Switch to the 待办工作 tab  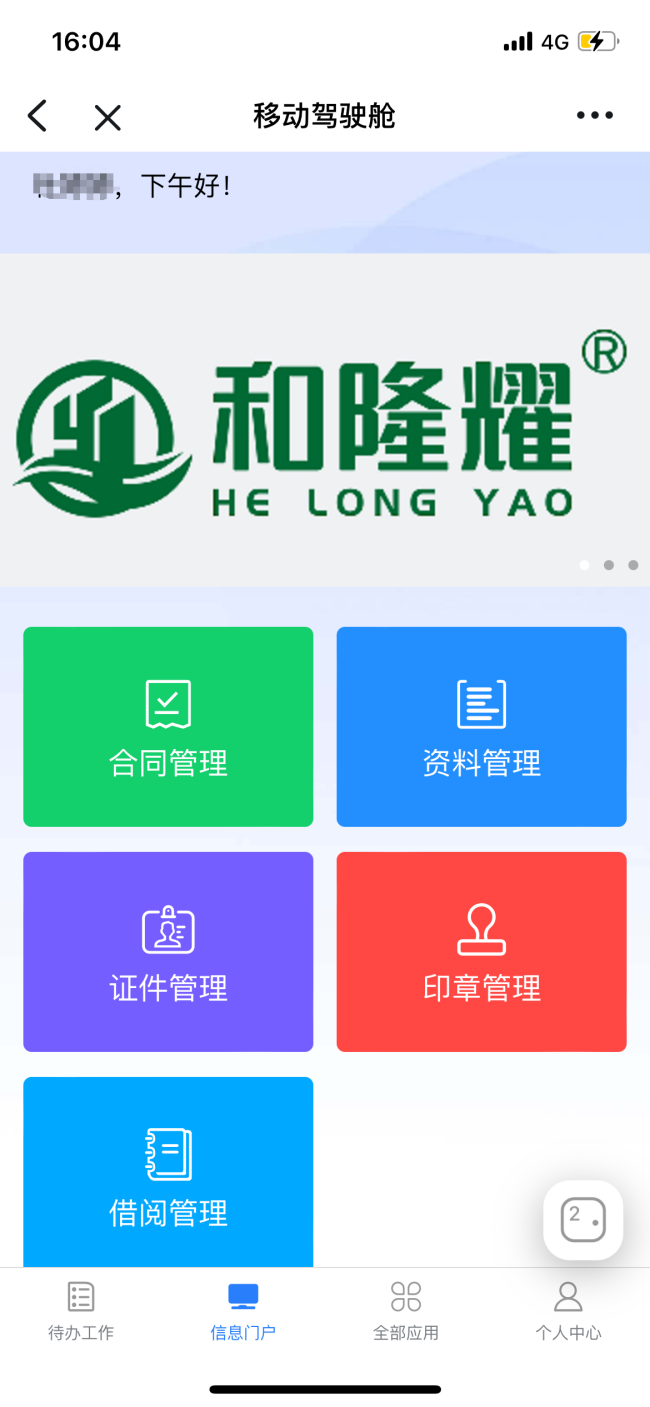click(x=81, y=1310)
